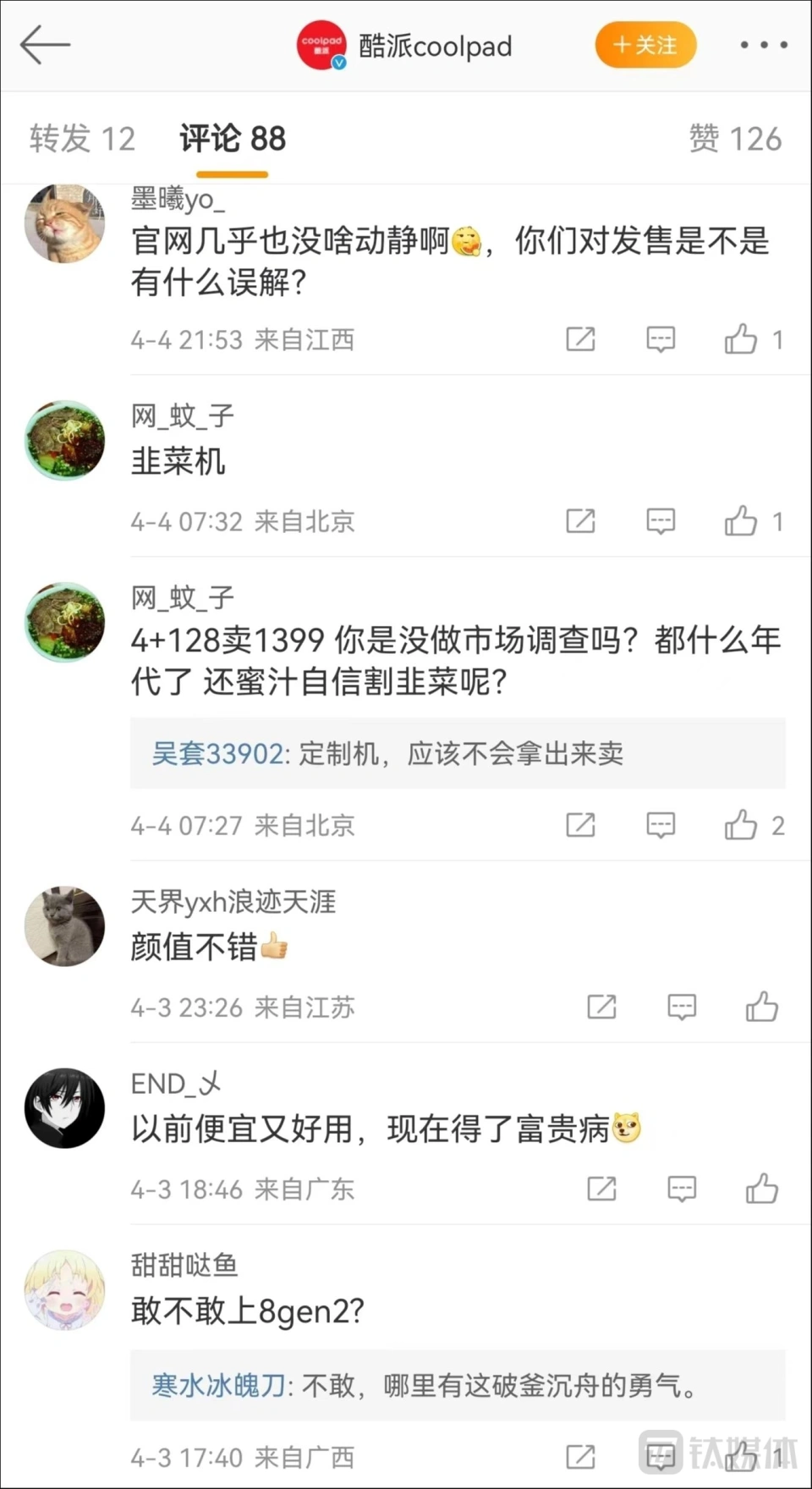This screenshot has height=1489, width=812.
Task: View the 酷派coolpad account profile
Action: (406, 46)
